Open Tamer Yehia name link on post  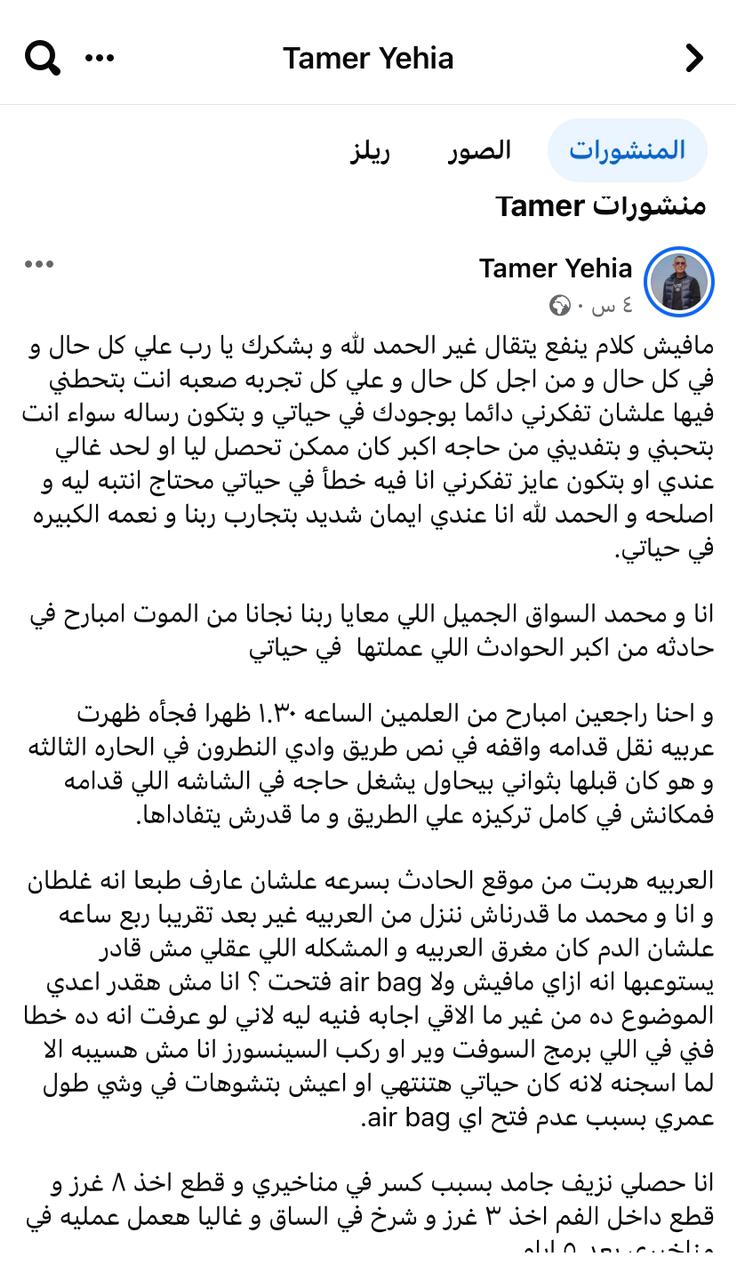[555, 268]
